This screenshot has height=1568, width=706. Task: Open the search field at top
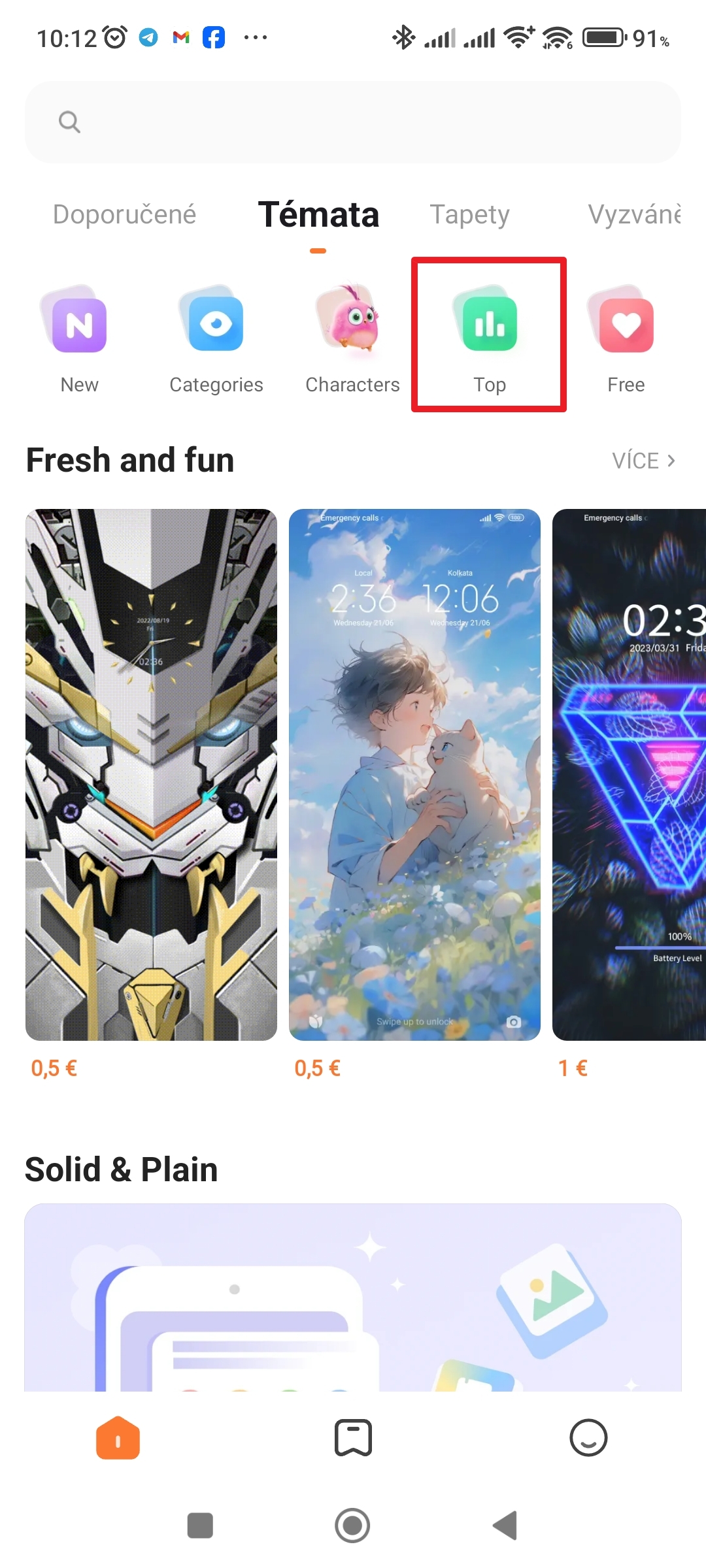point(353,122)
